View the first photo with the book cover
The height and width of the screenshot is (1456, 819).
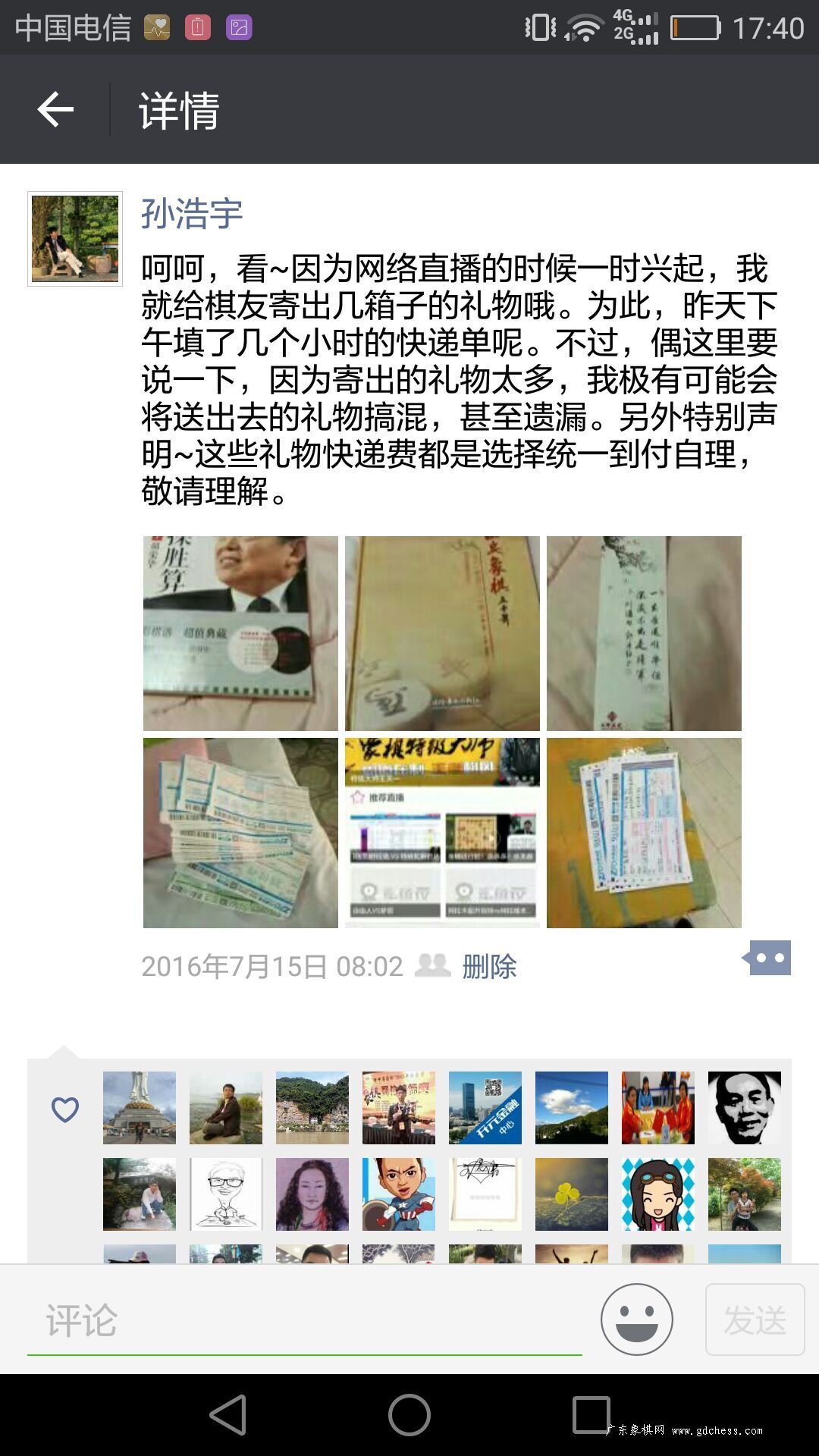coord(240,633)
